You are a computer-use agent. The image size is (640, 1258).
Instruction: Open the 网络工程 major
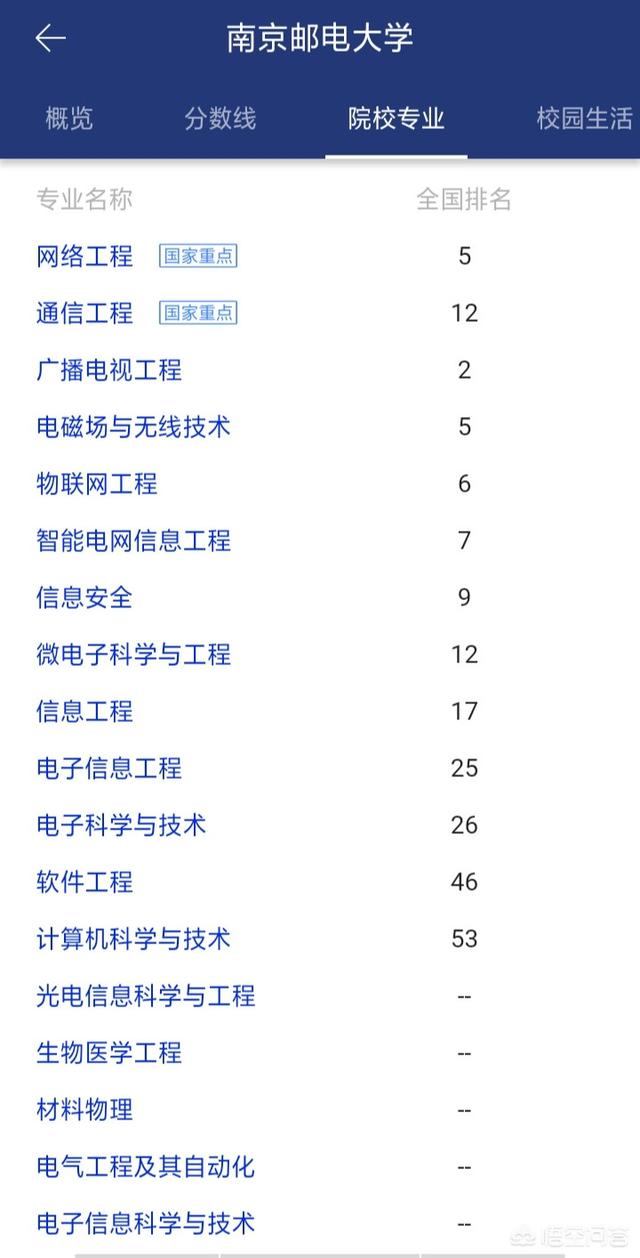coord(85,256)
